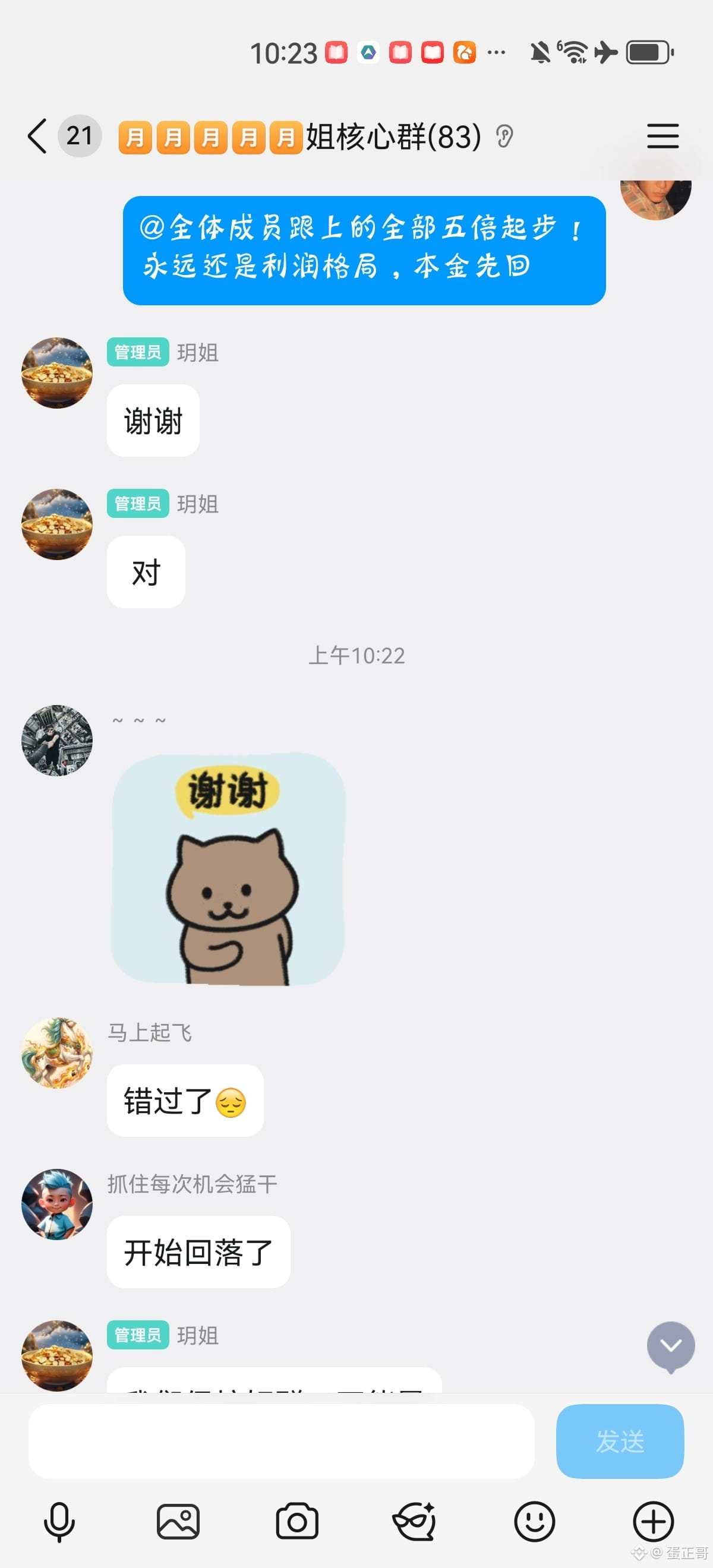Start voice input with the microphone
The height and width of the screenshot is (1568, 713).
coord(59,1521)
